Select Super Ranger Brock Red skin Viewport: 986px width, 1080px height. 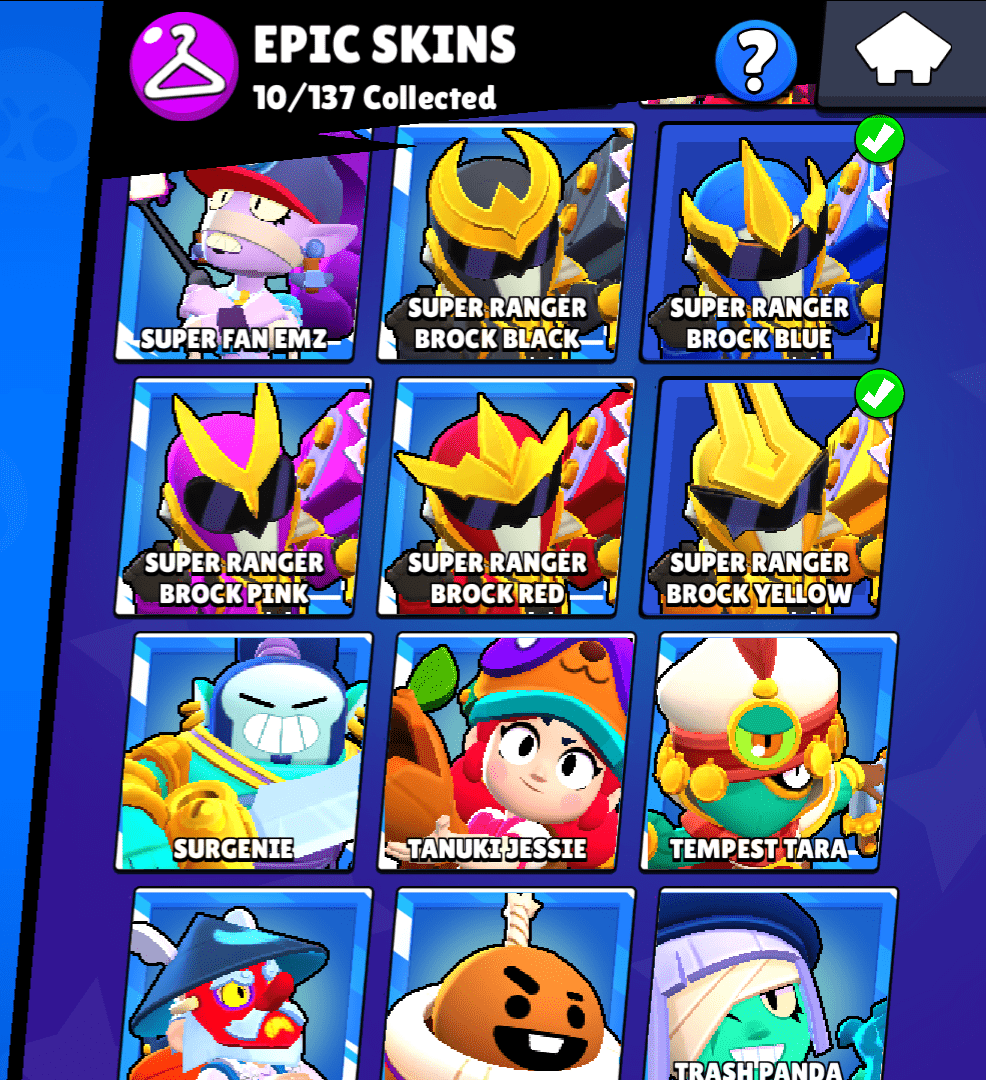pos(505,497)
